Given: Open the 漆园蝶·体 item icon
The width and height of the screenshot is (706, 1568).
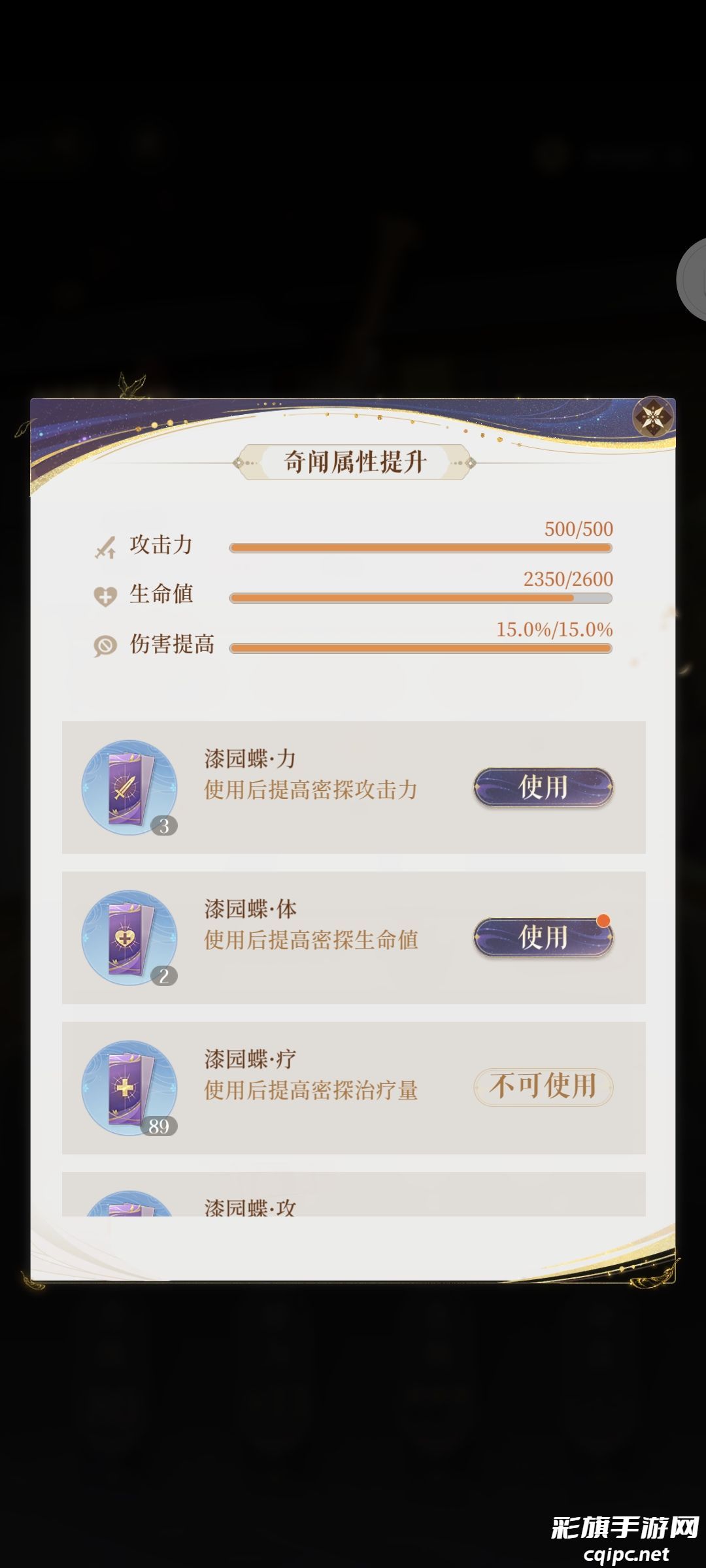Looking at the screenshot, I should (129, 938).
